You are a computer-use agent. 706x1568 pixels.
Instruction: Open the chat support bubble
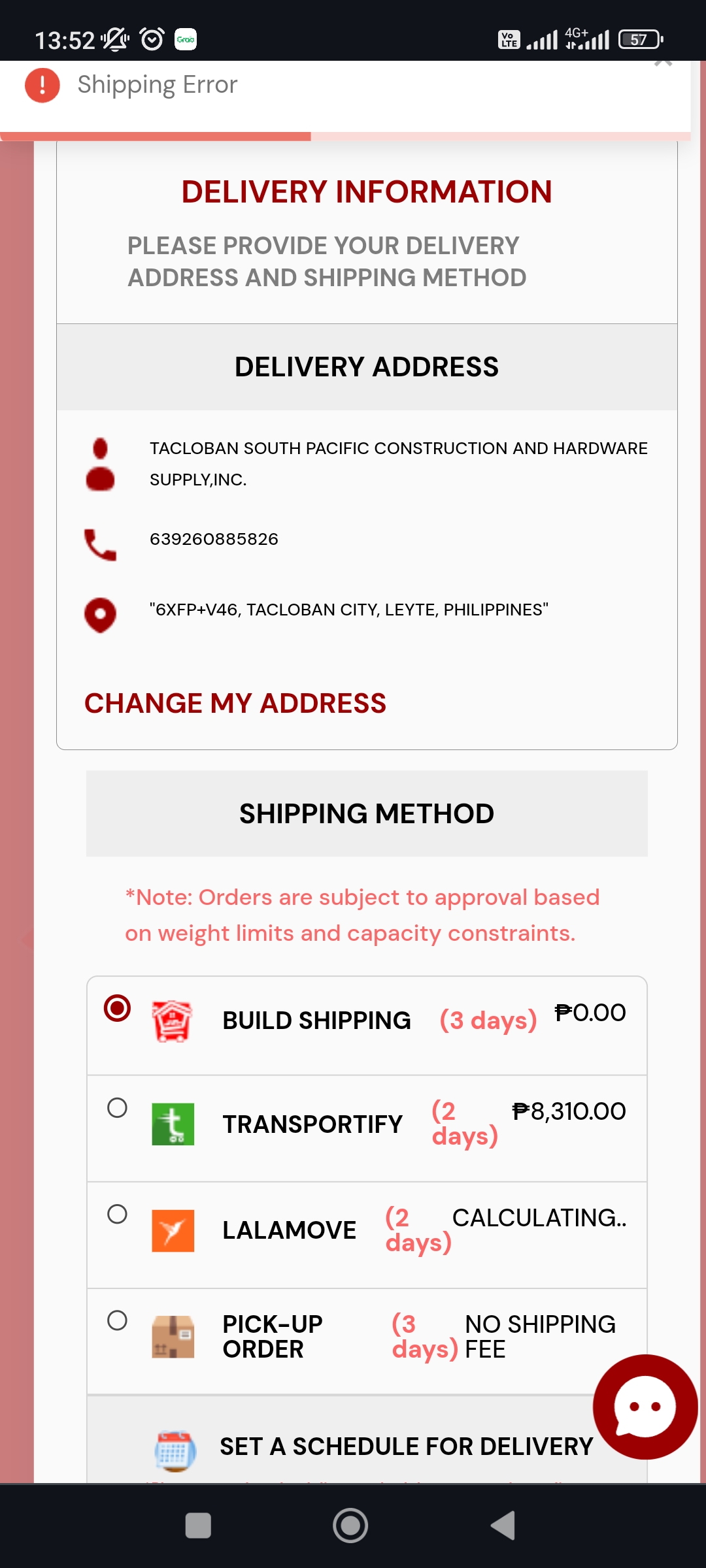(x=645, y=1406)
